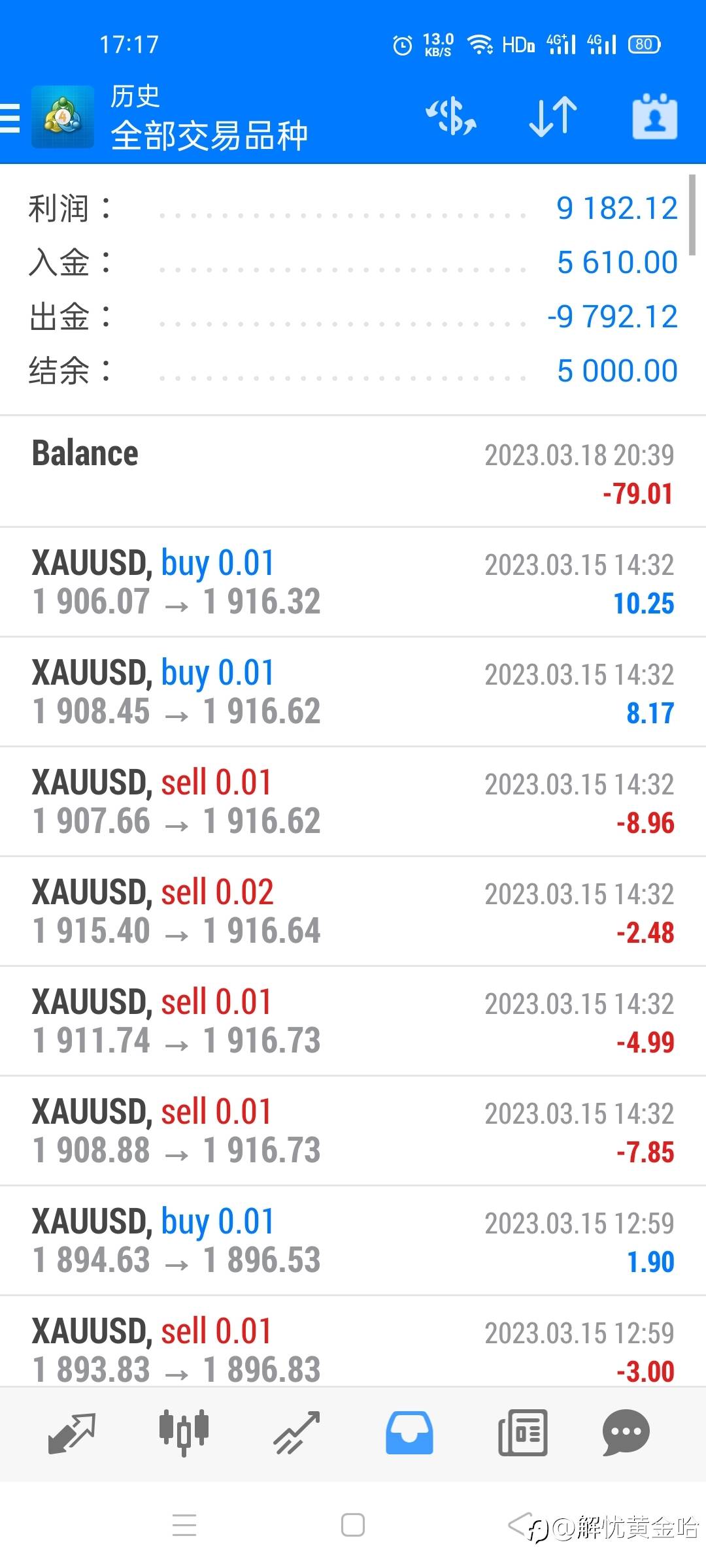This screenshot has width=706, height=1568.
Task: Switch to the Trade tab
Action: click(x=297, y=1433)
